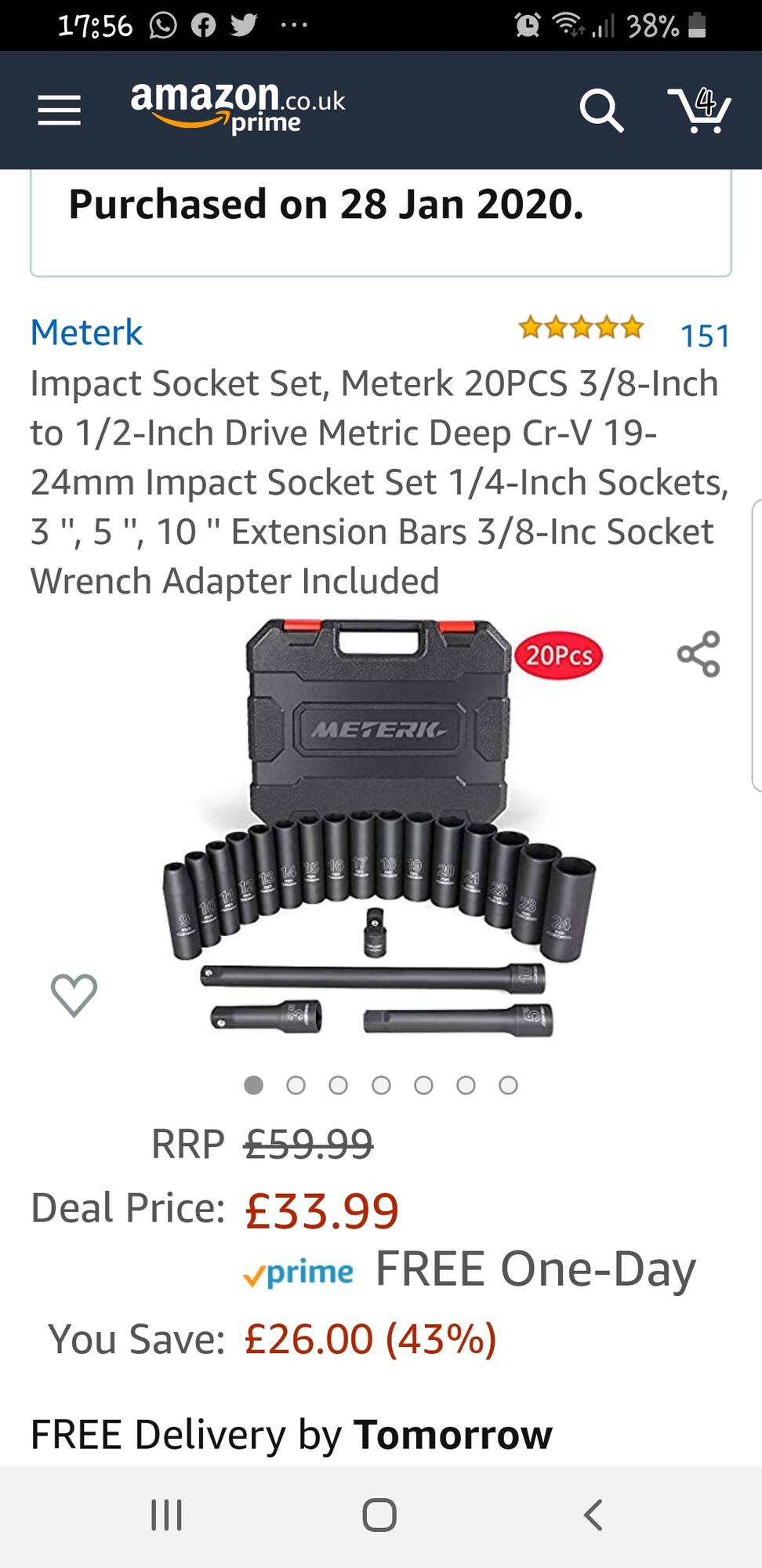Image resolution: width=762 pixels, height=1568 pixels.
Task: Go back using system navigation bar
Action: coord(593,1515)
